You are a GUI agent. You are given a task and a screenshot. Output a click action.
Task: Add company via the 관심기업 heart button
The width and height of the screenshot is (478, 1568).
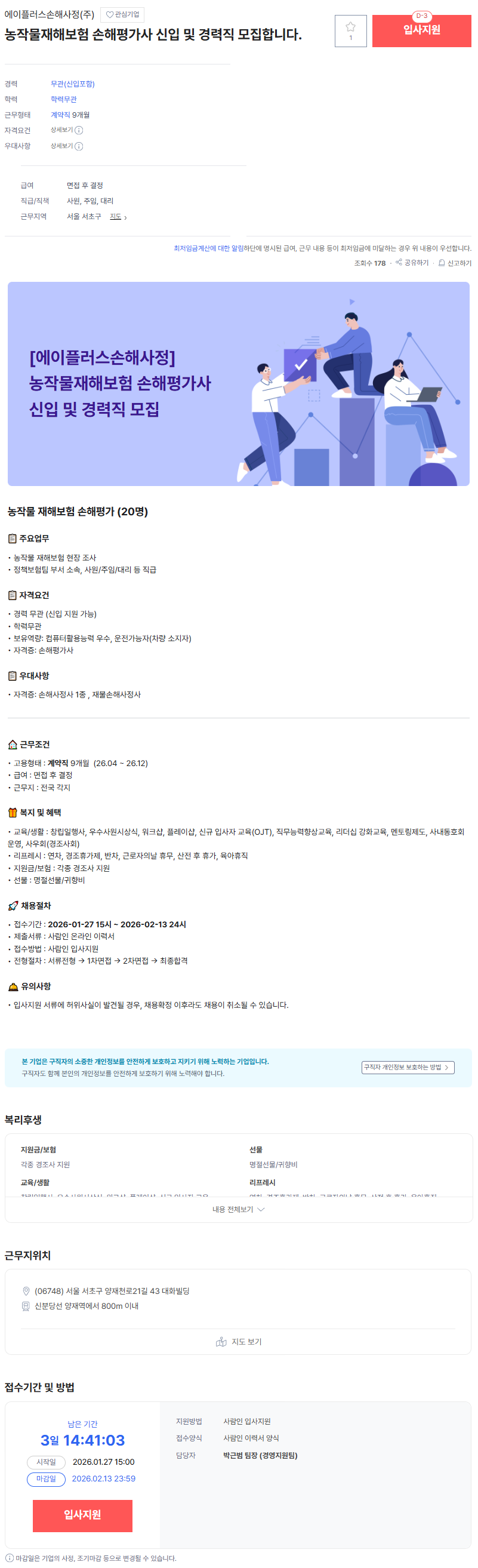click(122, 14)
